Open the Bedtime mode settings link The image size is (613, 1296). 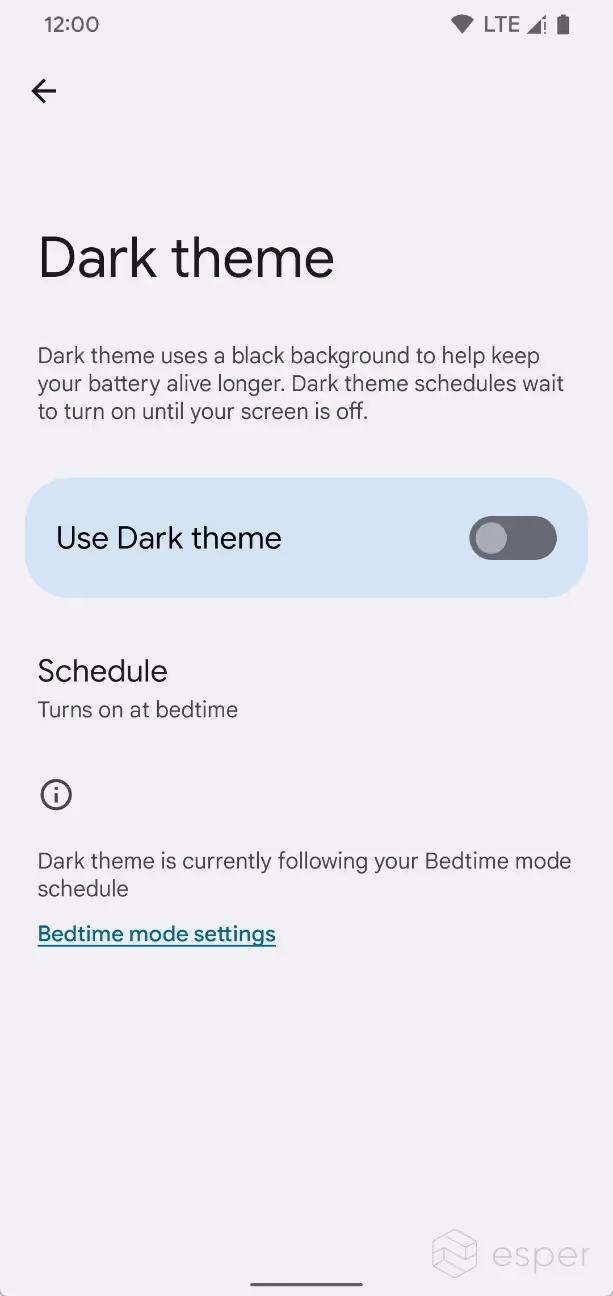tap(156, 934)
